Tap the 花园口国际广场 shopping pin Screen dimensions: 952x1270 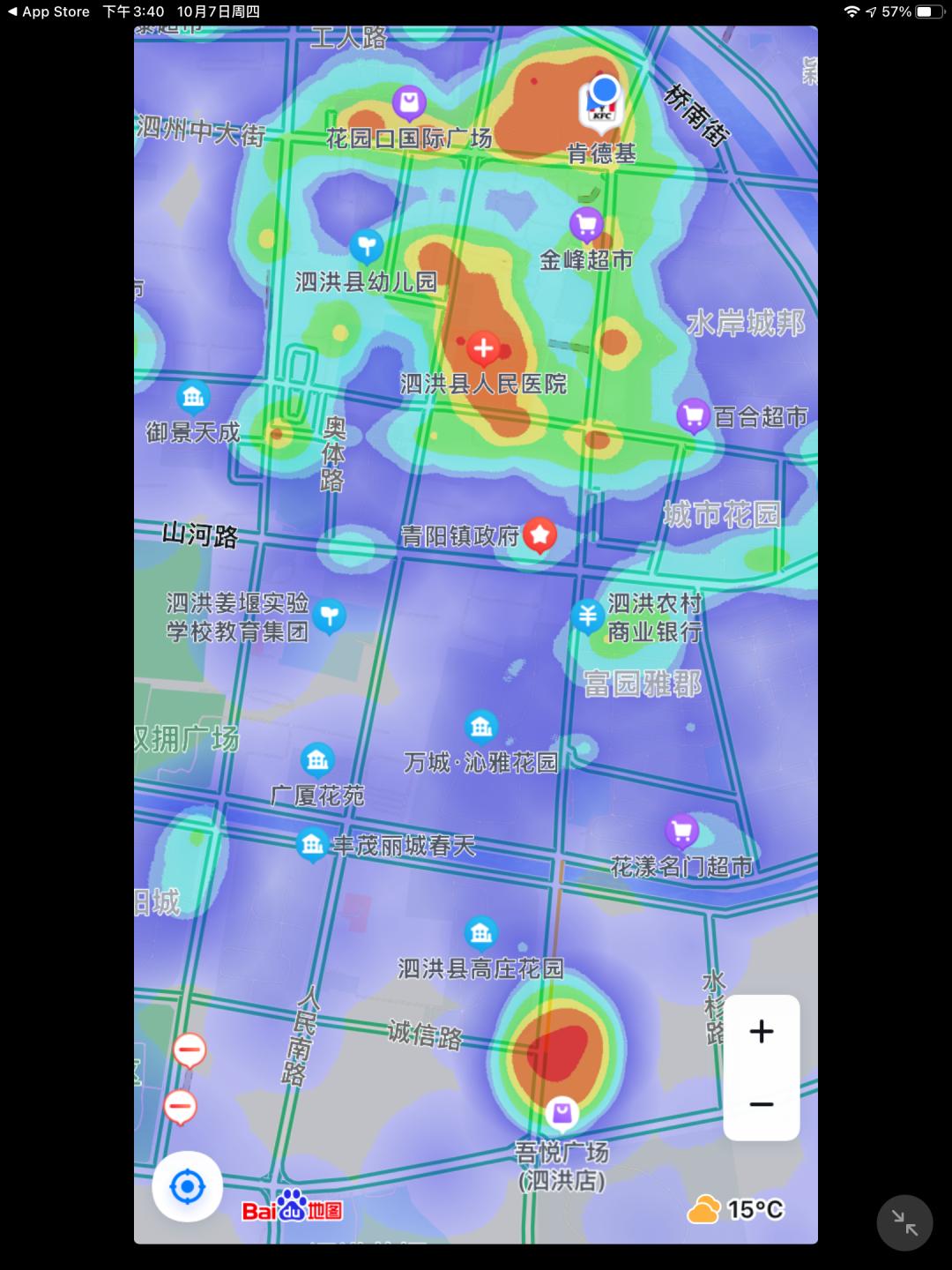click(409, 104)
